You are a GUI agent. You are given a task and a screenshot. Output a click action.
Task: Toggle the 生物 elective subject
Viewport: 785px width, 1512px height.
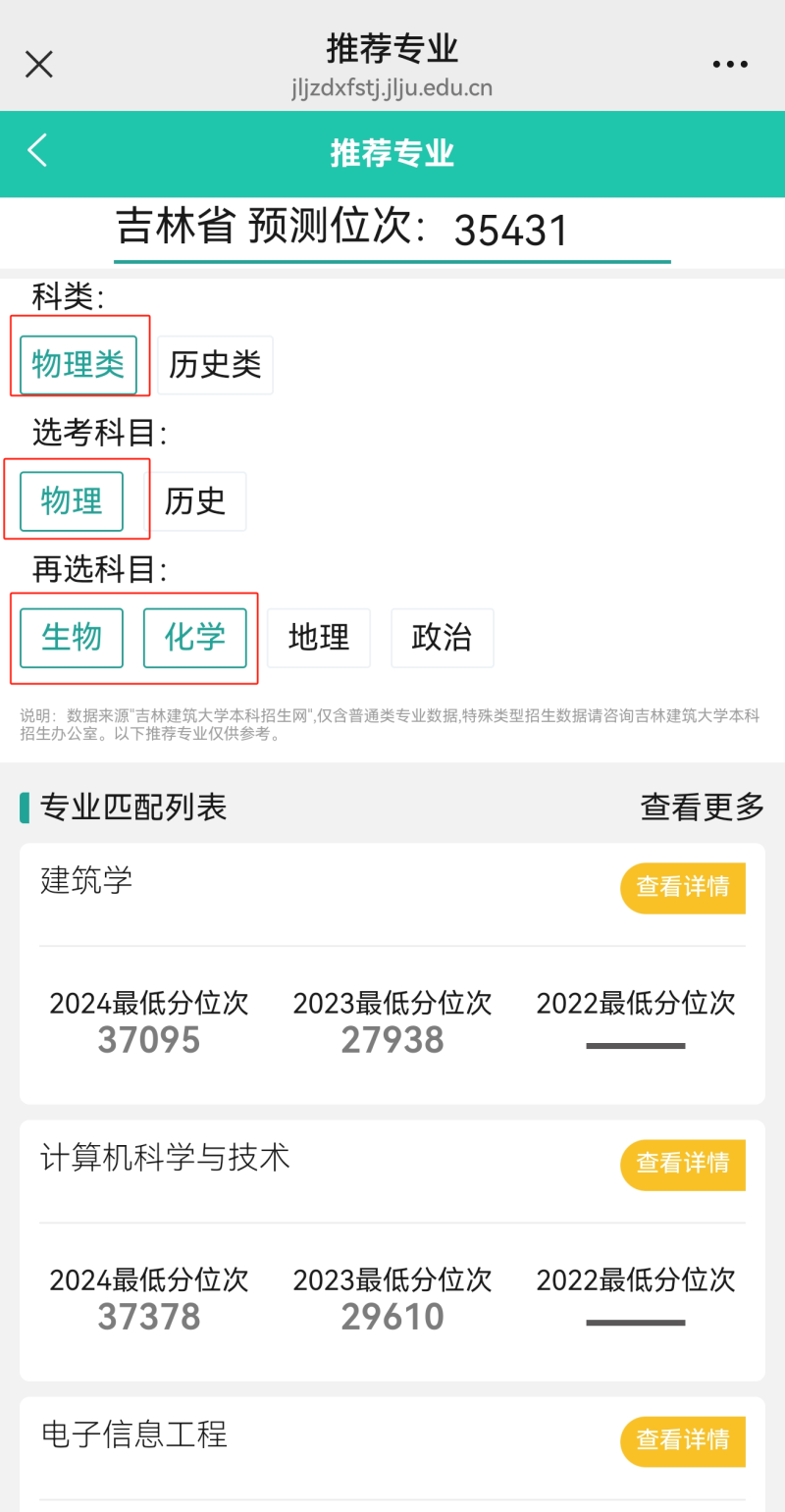pyautogui.click(x=72, y=638)
